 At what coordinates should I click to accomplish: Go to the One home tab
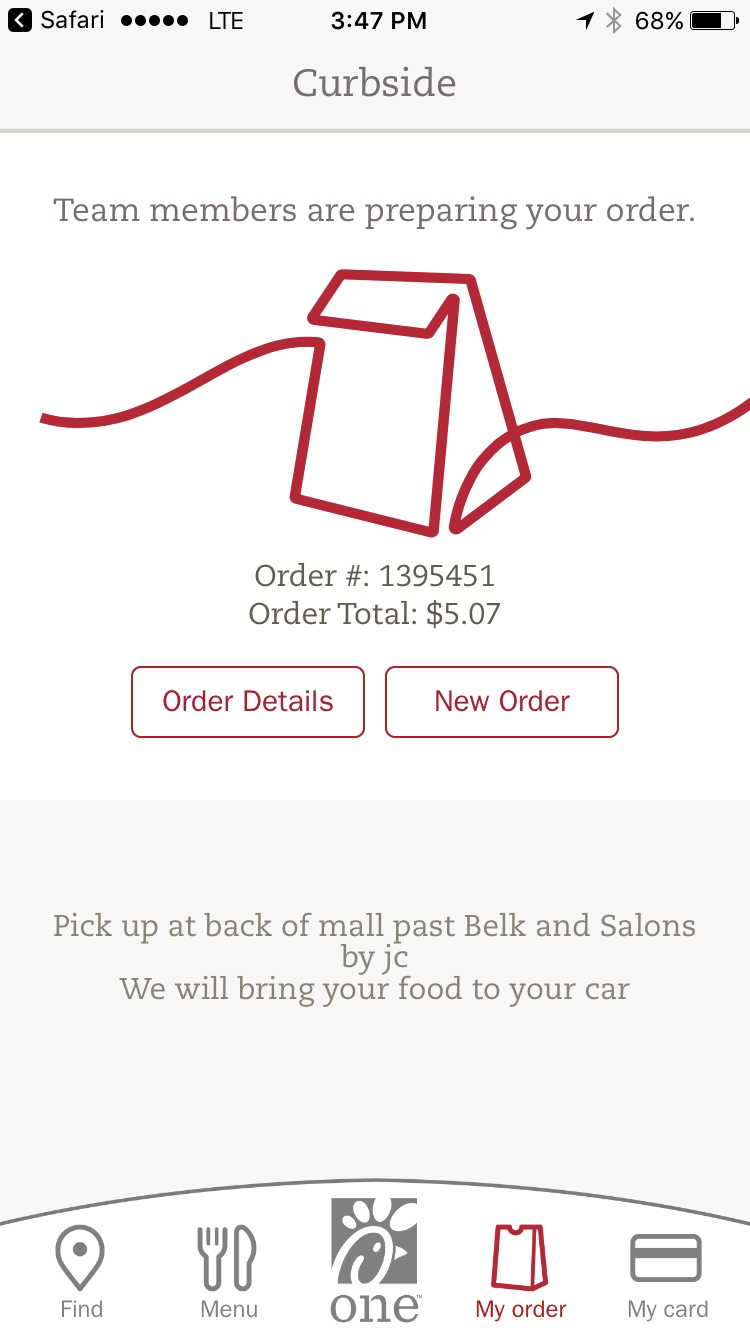[375, 1262]
